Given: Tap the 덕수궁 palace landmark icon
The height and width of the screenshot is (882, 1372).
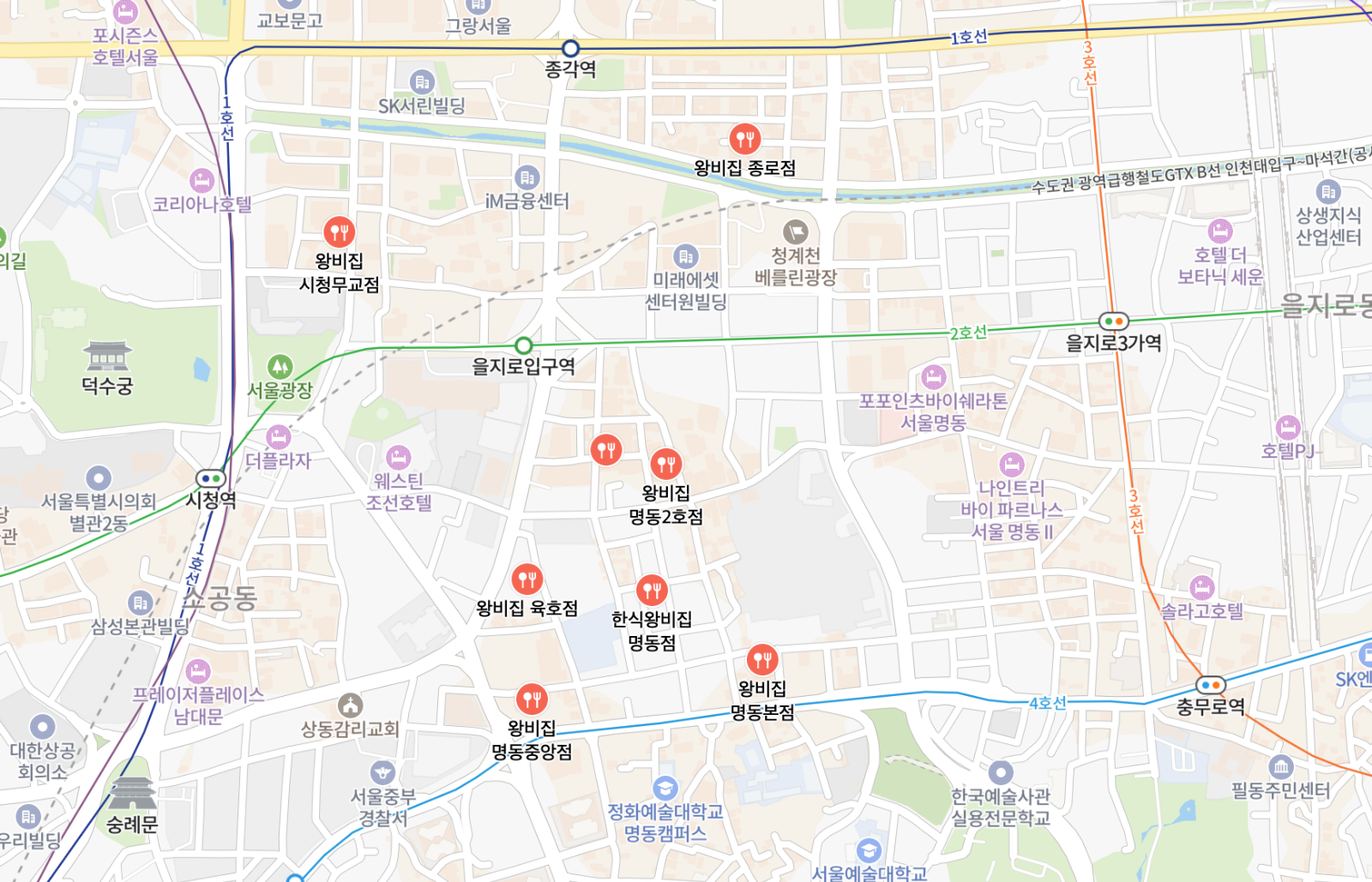Looking at the screenshot, I should tap(107, 356).
